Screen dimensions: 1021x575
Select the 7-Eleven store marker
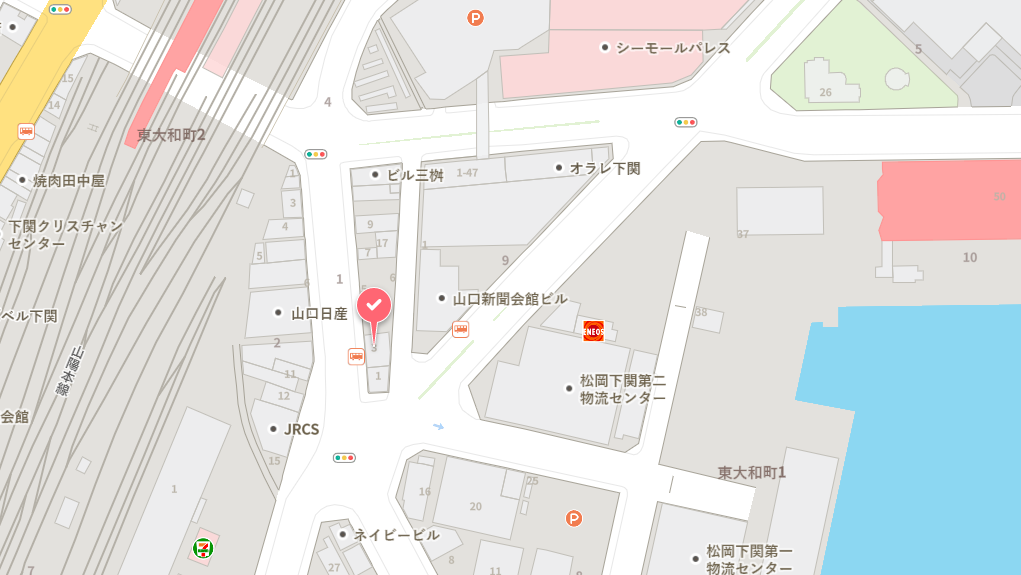[203, 547]
